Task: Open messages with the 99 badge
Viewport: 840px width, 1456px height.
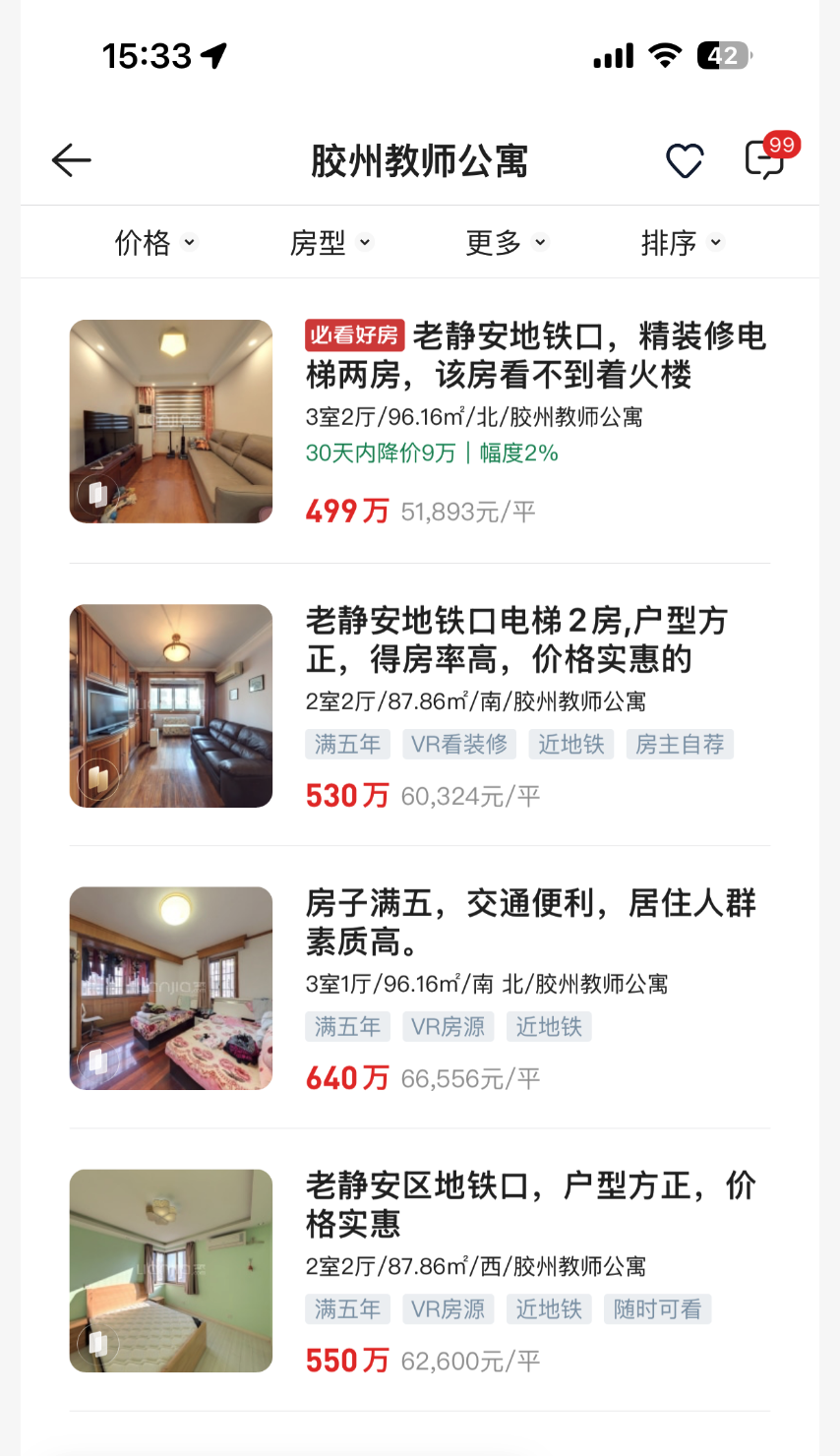Action: point(764,160)
